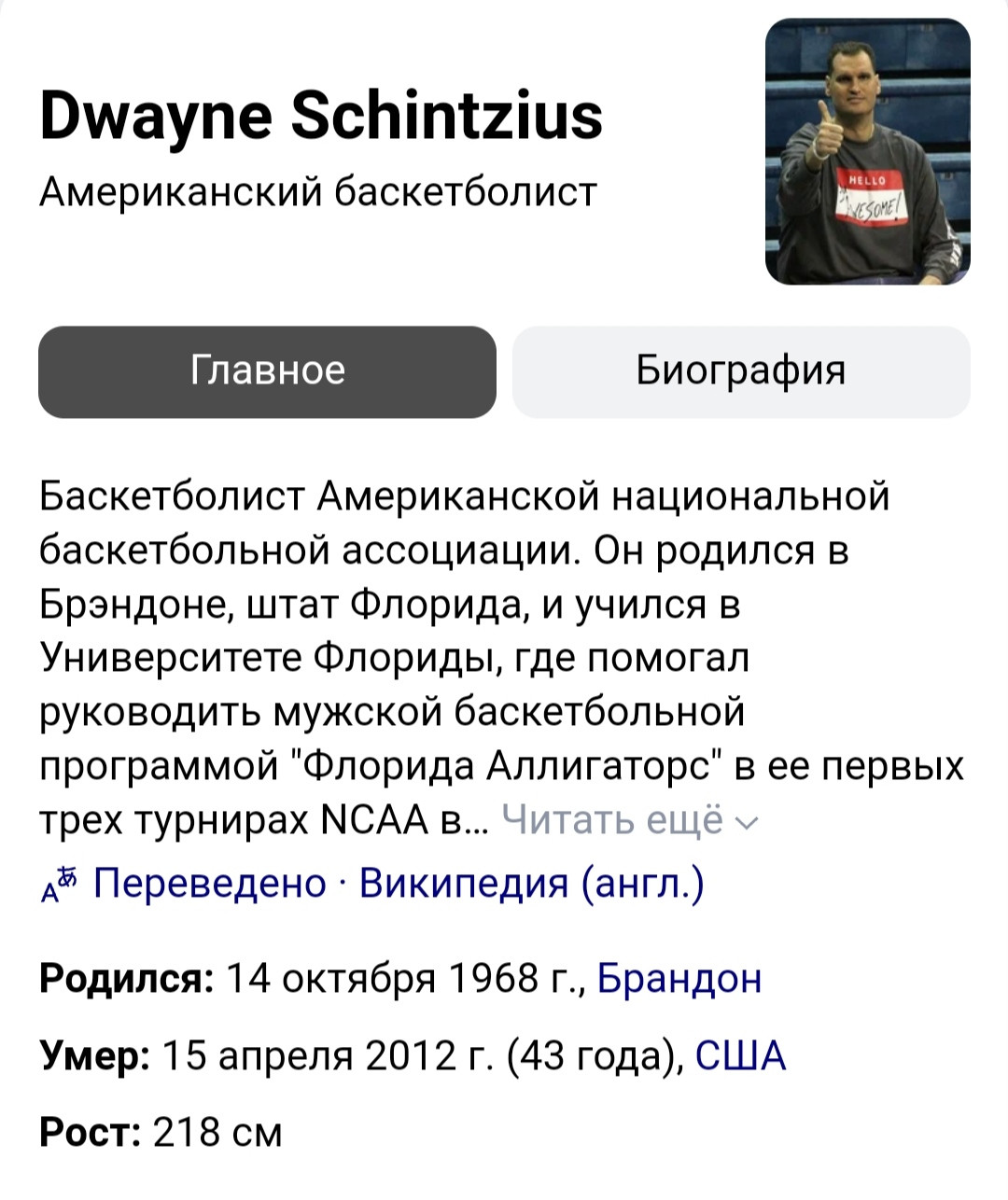Open the США link

click(x=741, y=1056)
